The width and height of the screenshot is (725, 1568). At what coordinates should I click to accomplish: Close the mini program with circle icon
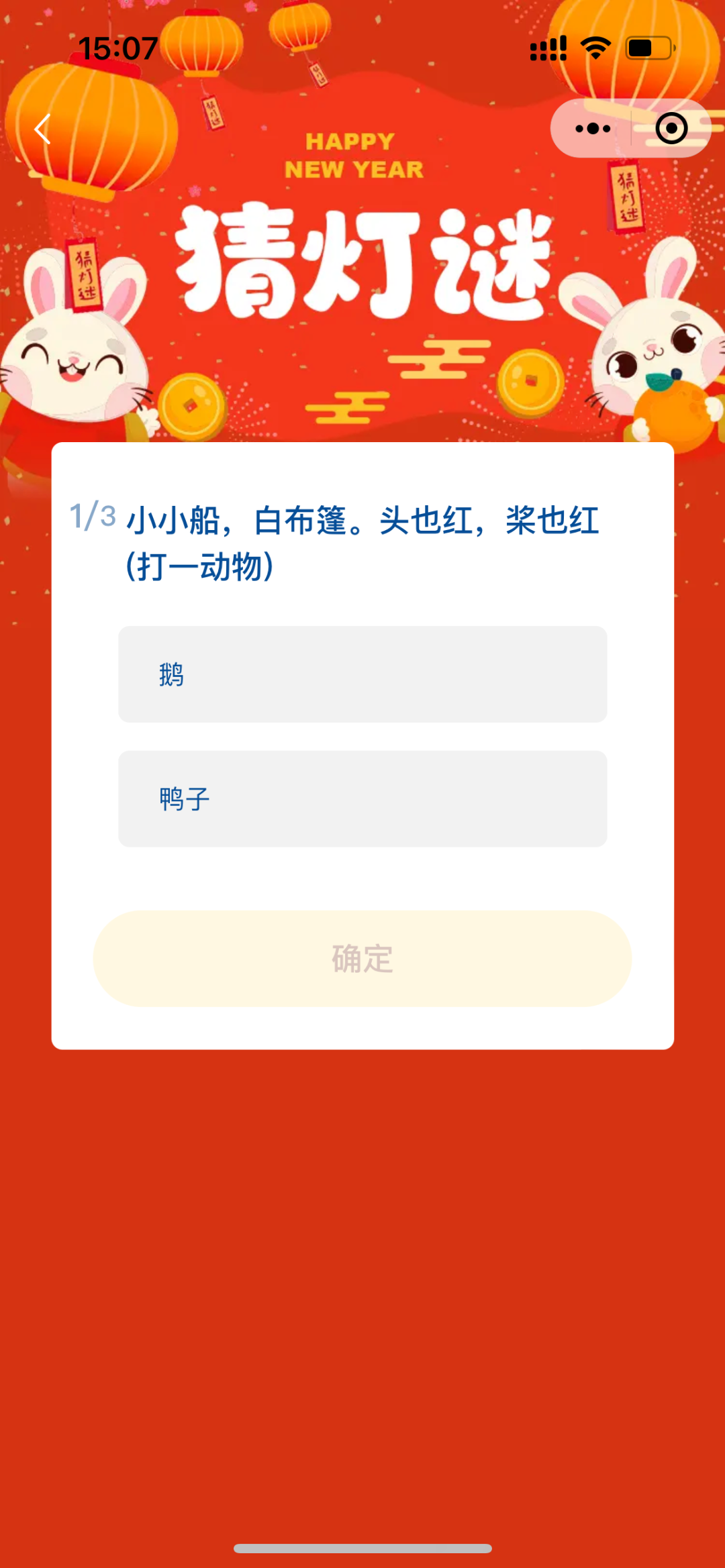(671, 128)
